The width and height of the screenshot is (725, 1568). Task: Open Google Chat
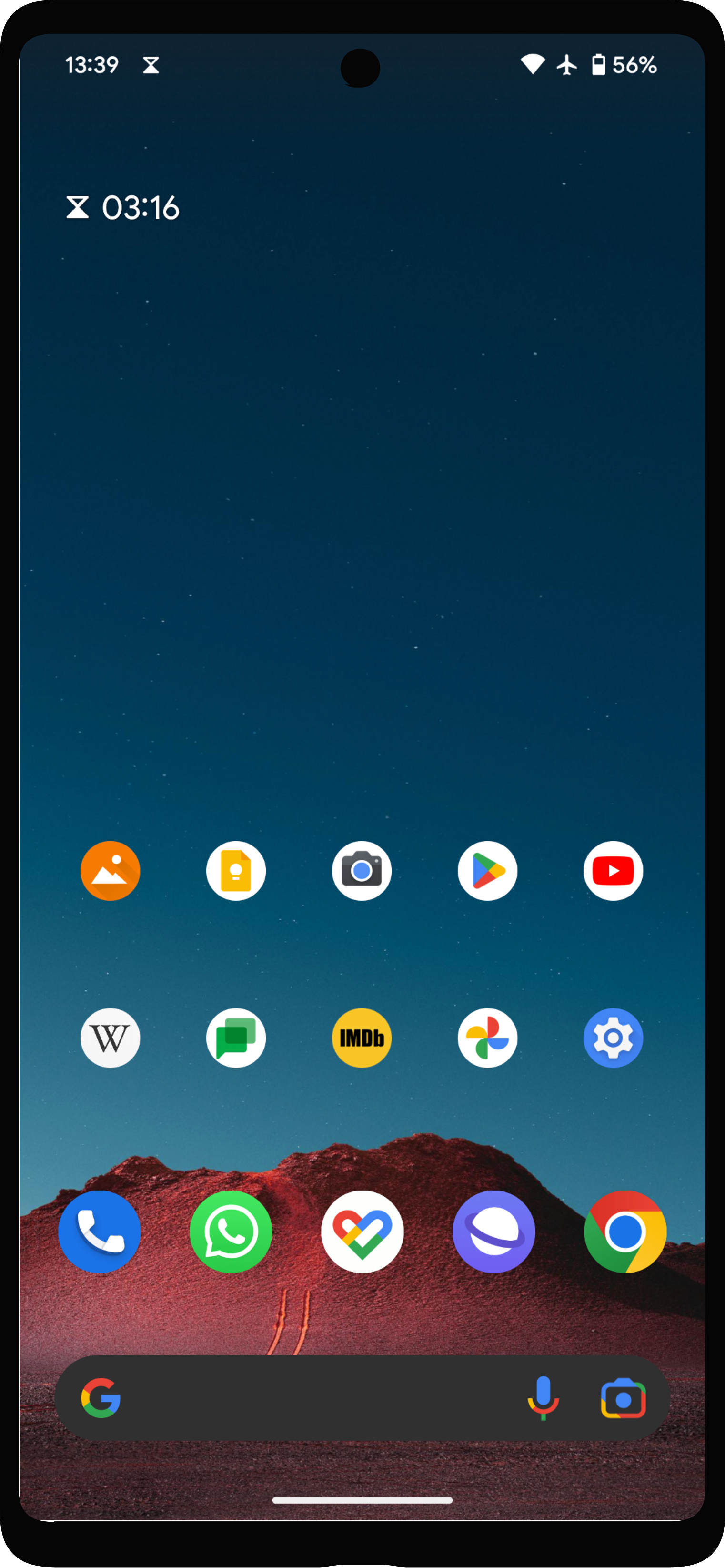[236, 1038]
